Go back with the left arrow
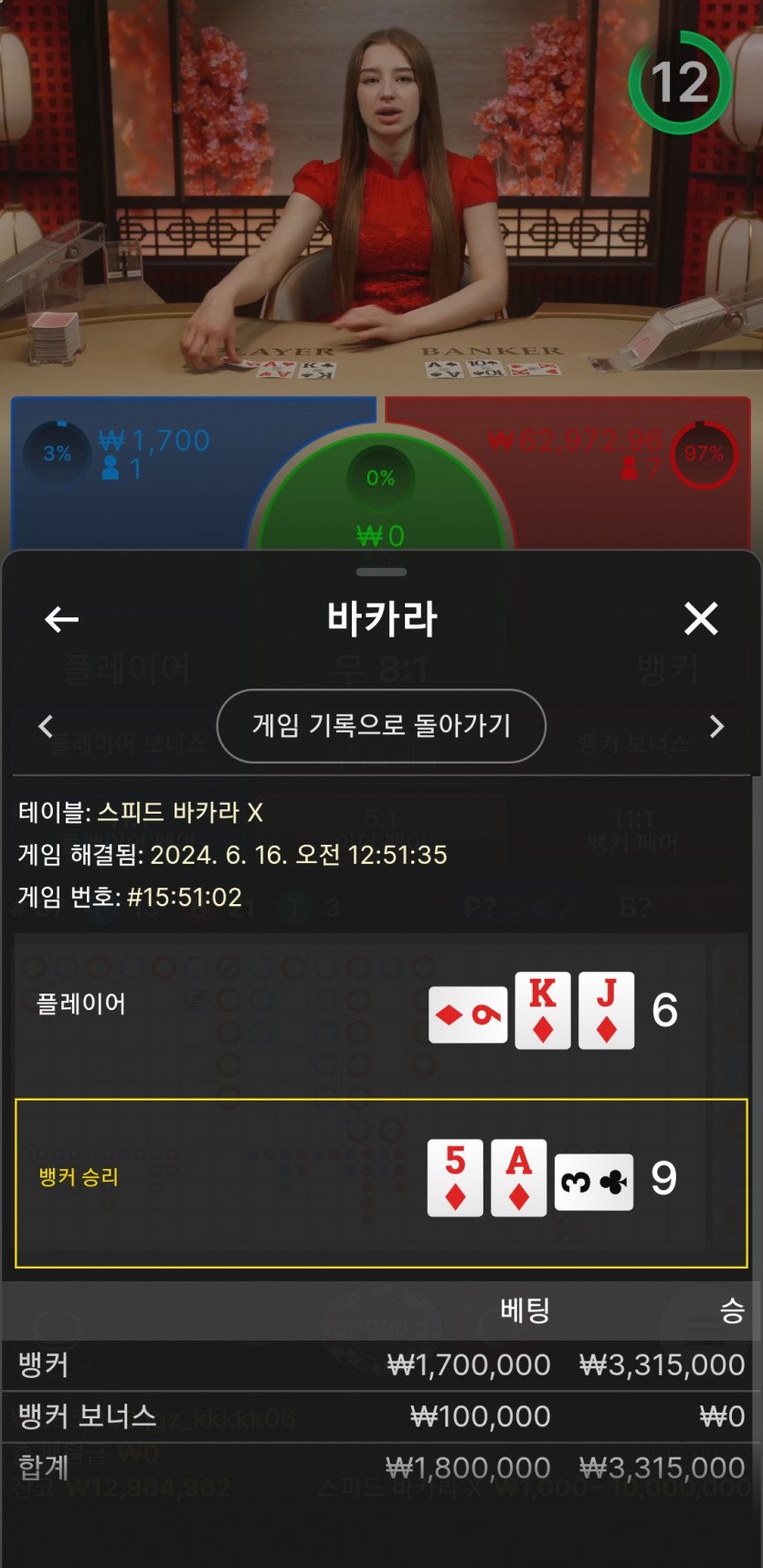Viewport: 763px width, 1568px height. tap(61, 619)
